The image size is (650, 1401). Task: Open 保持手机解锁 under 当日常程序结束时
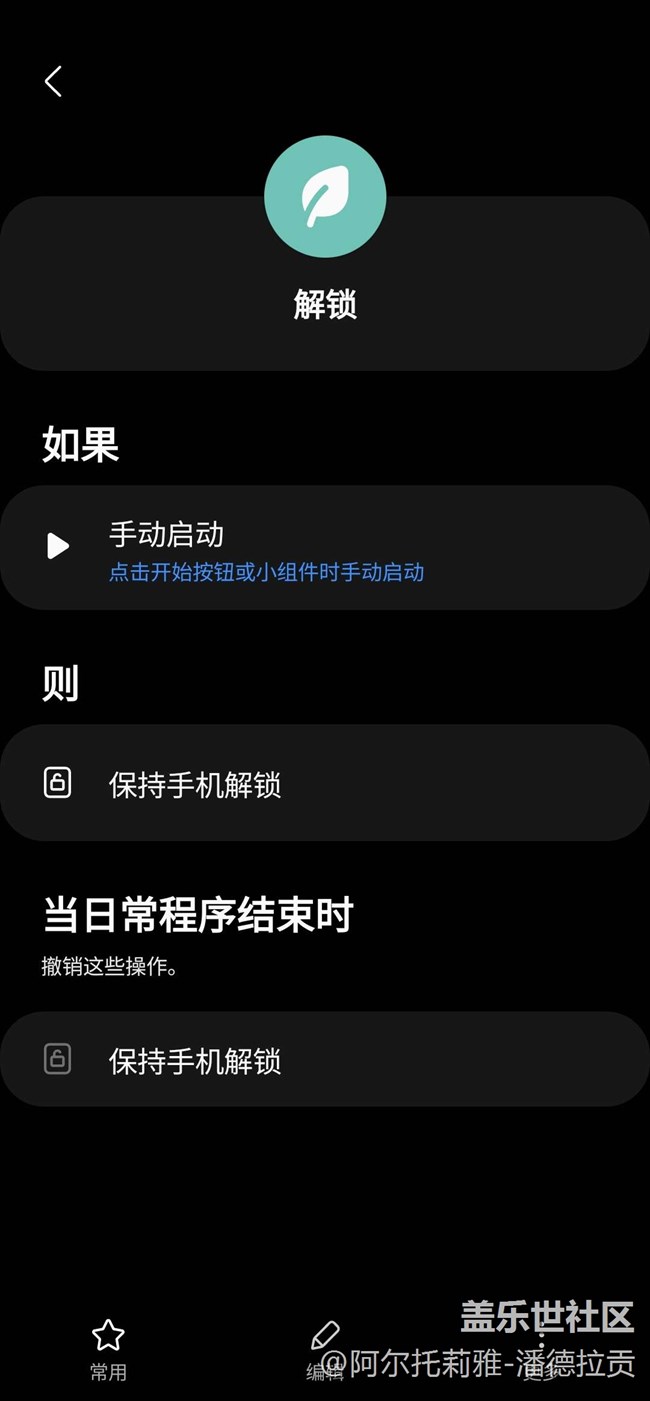(x=325, y=1059)
